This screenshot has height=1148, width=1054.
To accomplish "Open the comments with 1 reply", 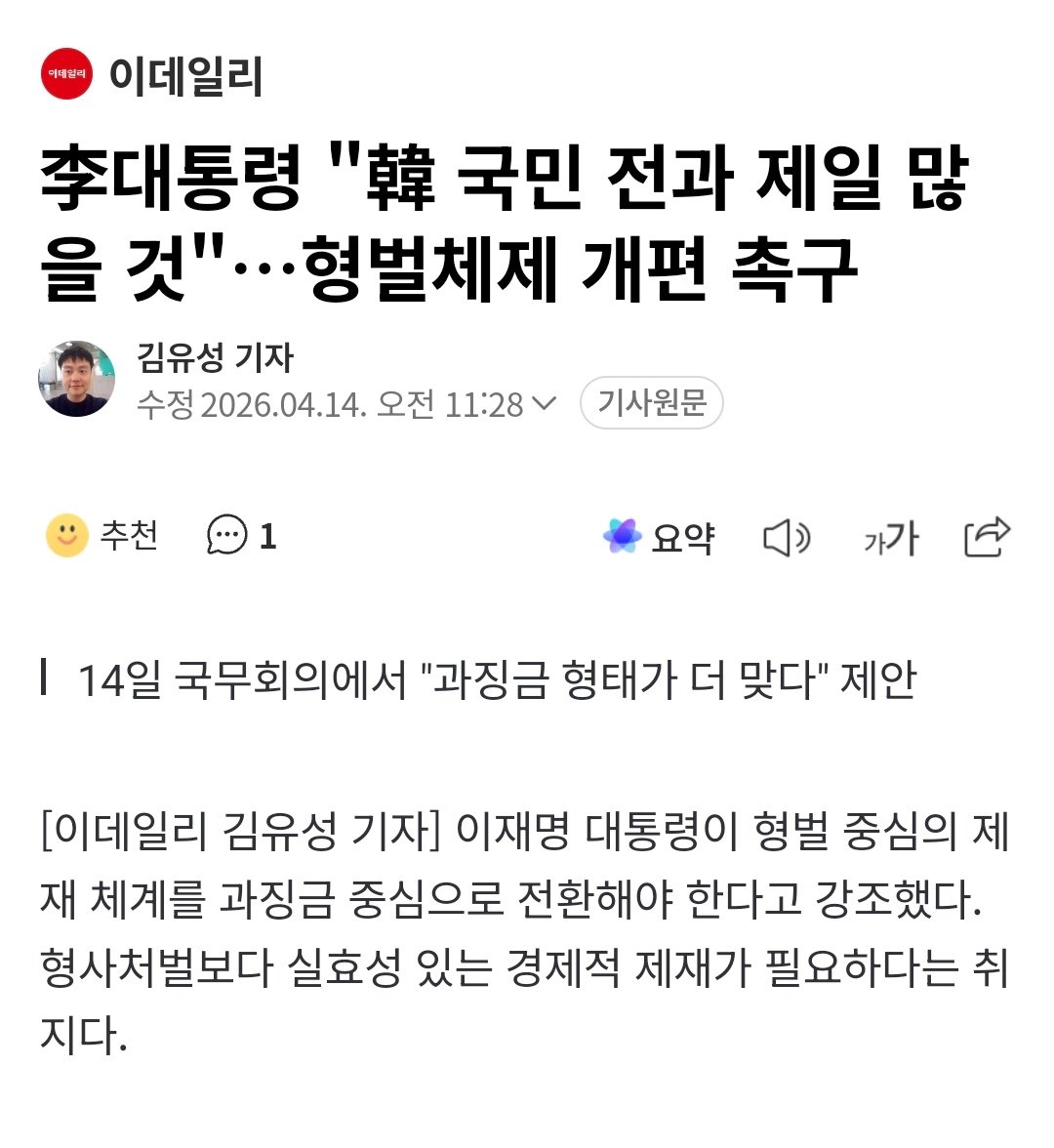I will coord(241,536).
